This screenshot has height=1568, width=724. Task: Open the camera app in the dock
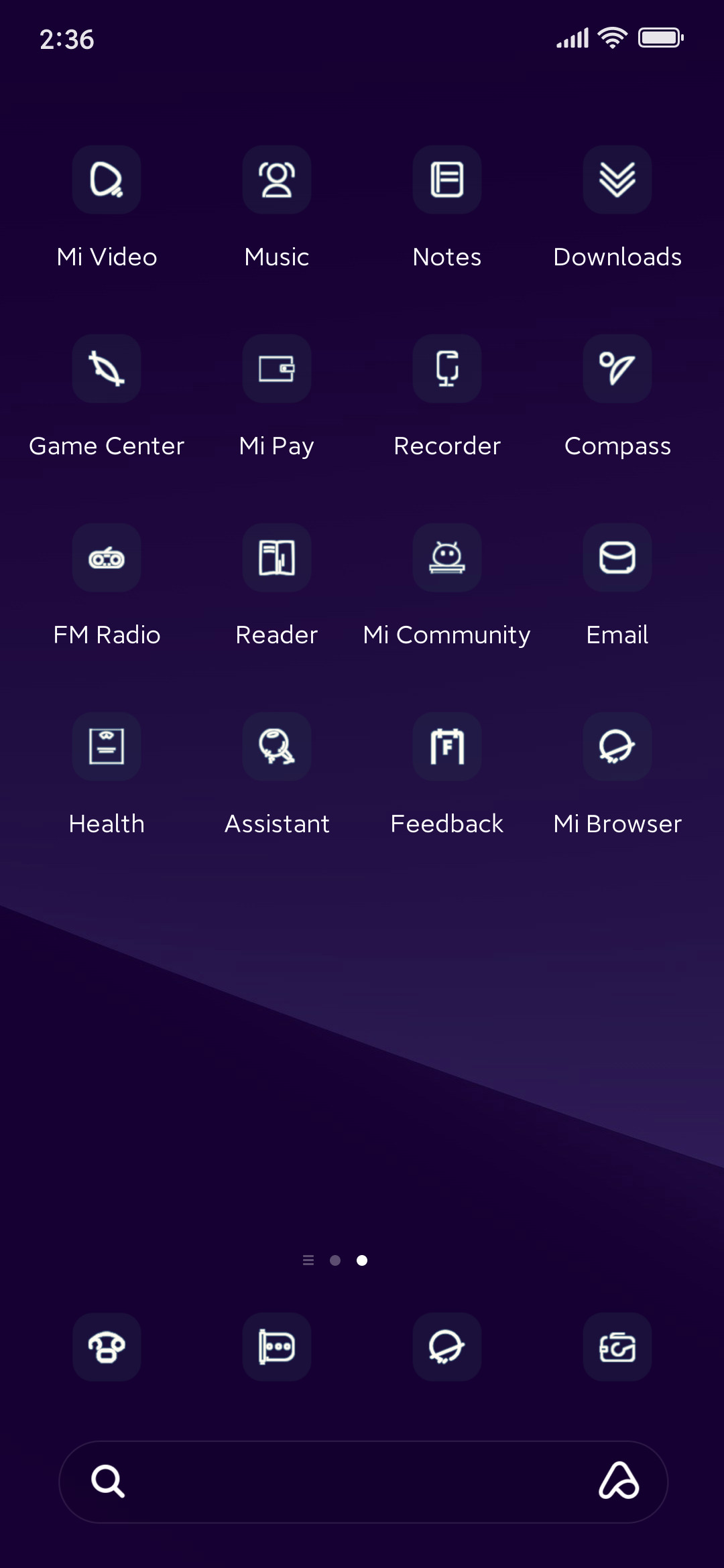point(617,1347)
